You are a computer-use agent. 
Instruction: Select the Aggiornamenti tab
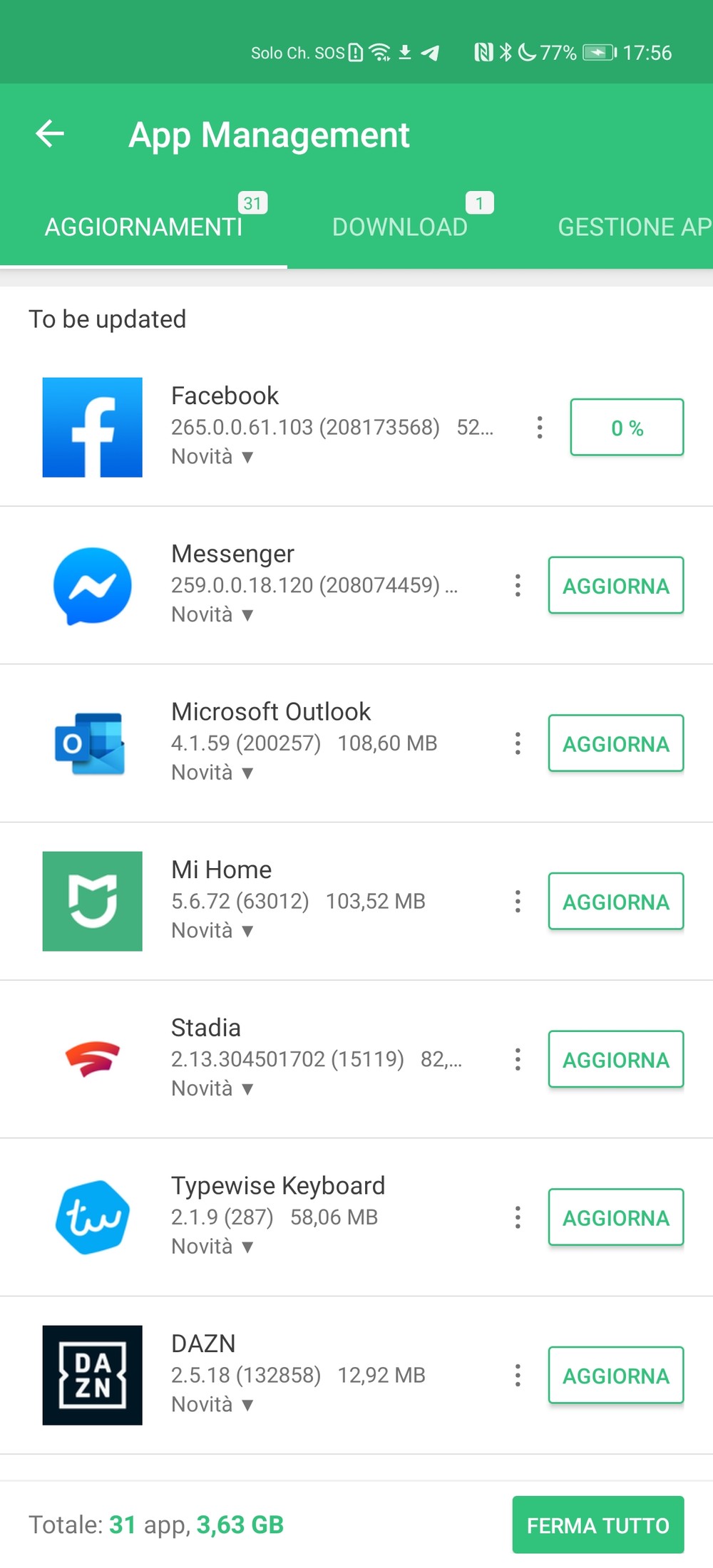(143, 227)
